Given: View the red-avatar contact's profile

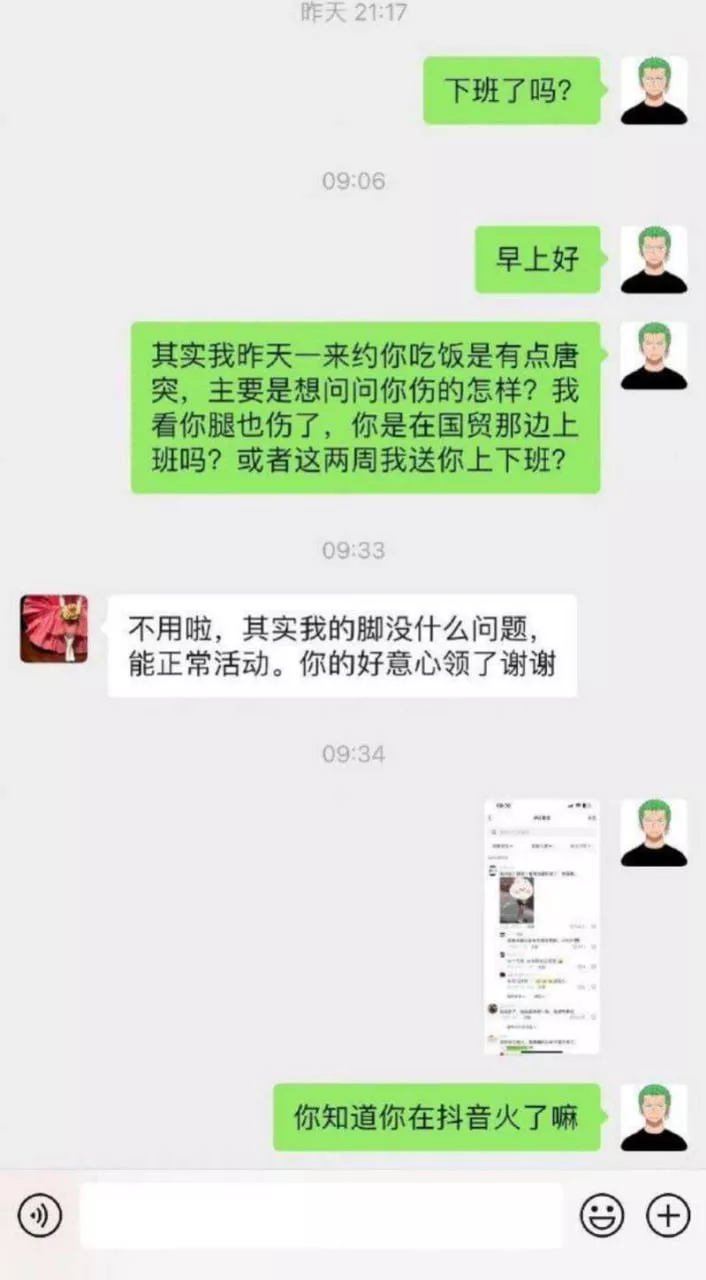Looking at the screenshot, I should point(54,629).
